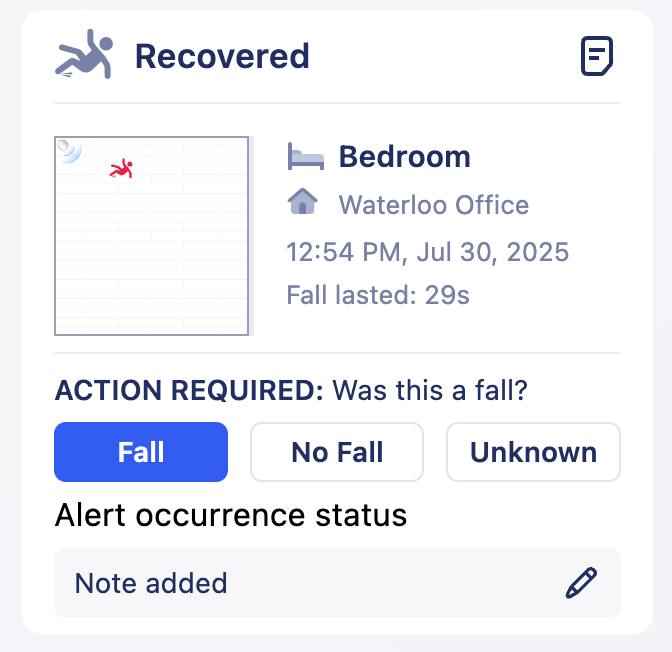Viewport: 672px width, 652px height.
Task: Open the notes icon beside Recovered
Action: [x=597, y=56]
